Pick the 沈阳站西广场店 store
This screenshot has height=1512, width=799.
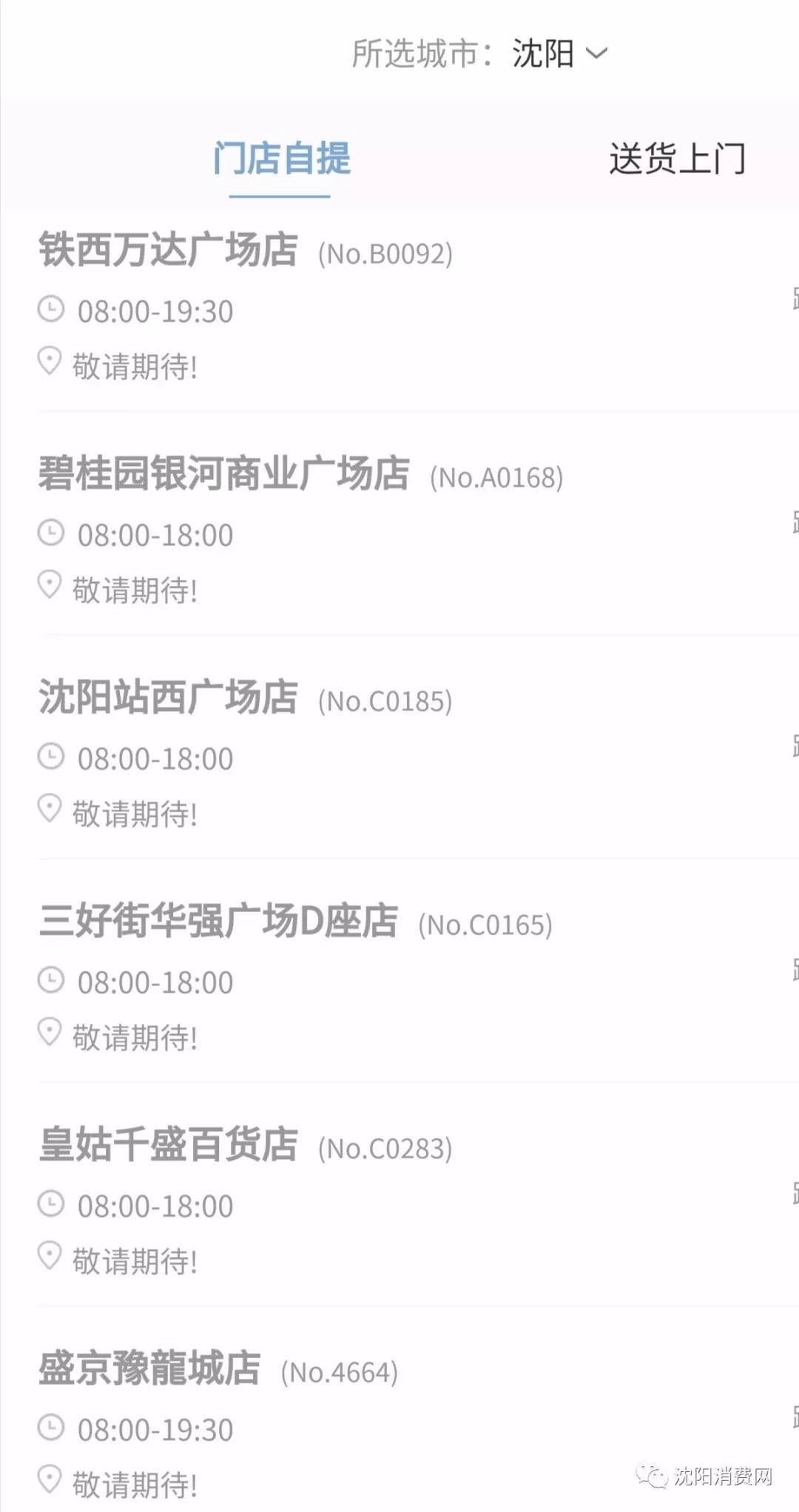pyautogui.click(x=169, y=698)
